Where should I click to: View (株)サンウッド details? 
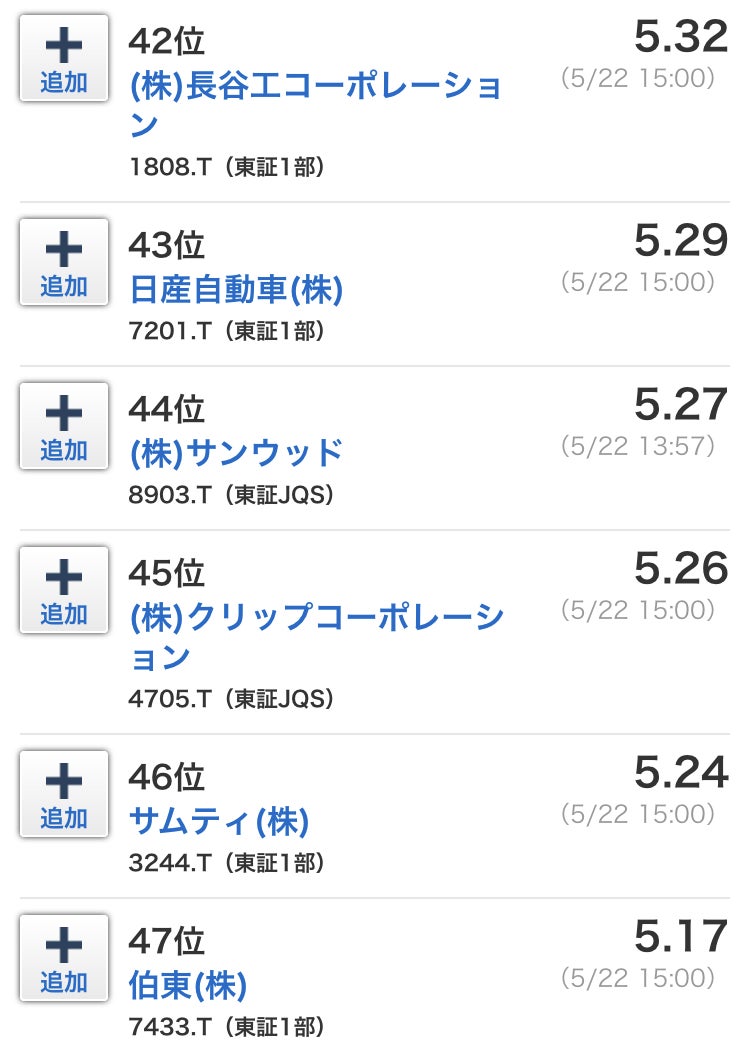click(x=236, y=454)
